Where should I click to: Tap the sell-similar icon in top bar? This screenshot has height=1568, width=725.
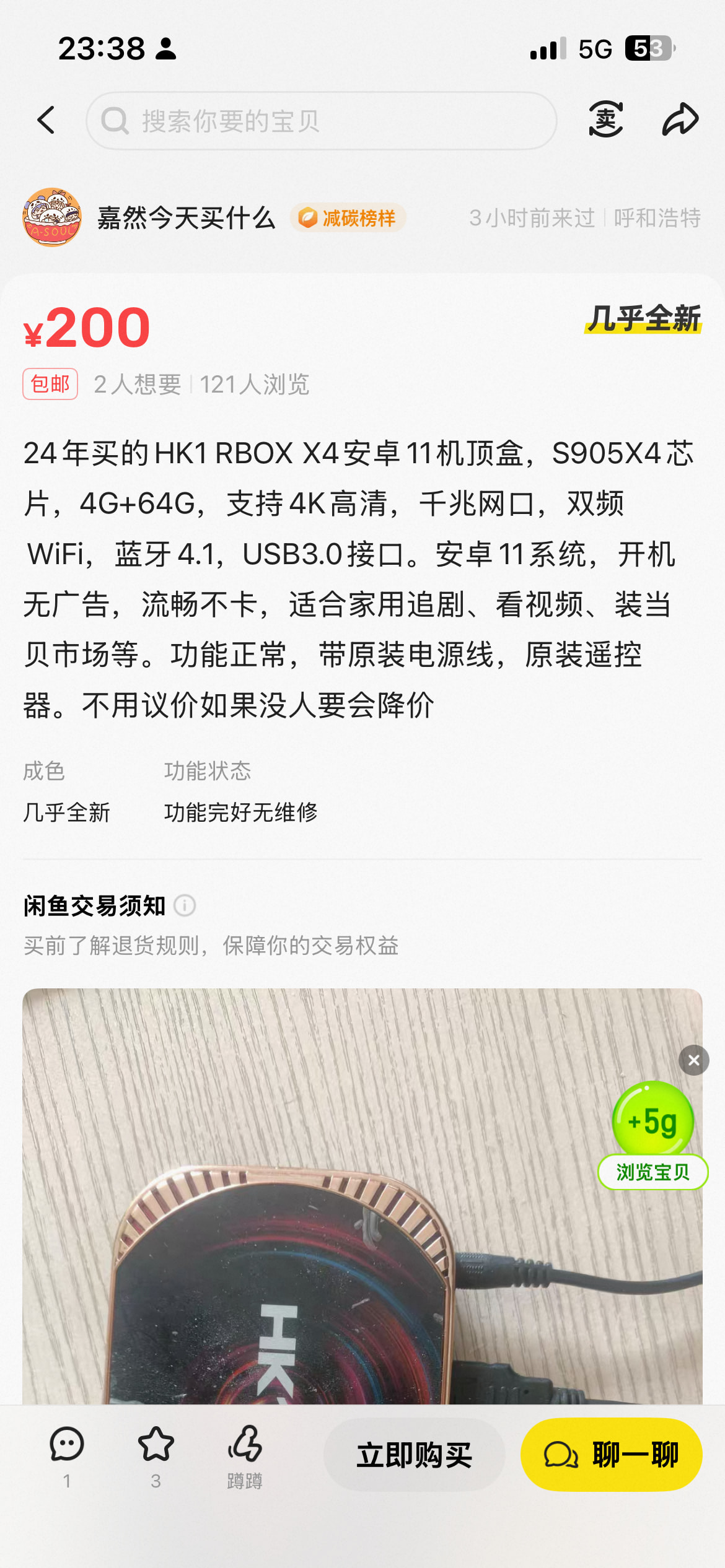click(605, 119)
